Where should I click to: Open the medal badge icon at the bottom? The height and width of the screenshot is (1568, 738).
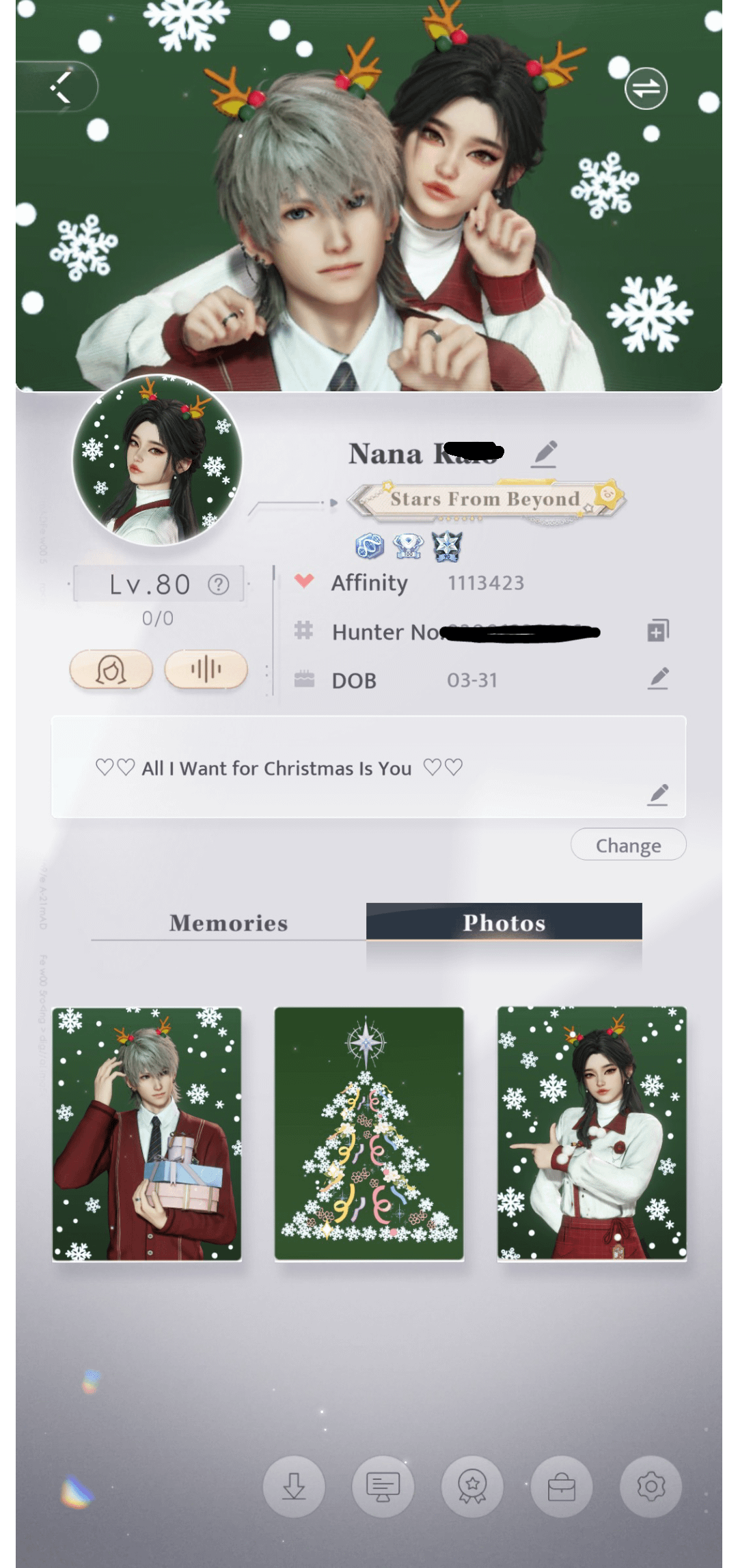pyautogui.click(x=472, y=1487)
